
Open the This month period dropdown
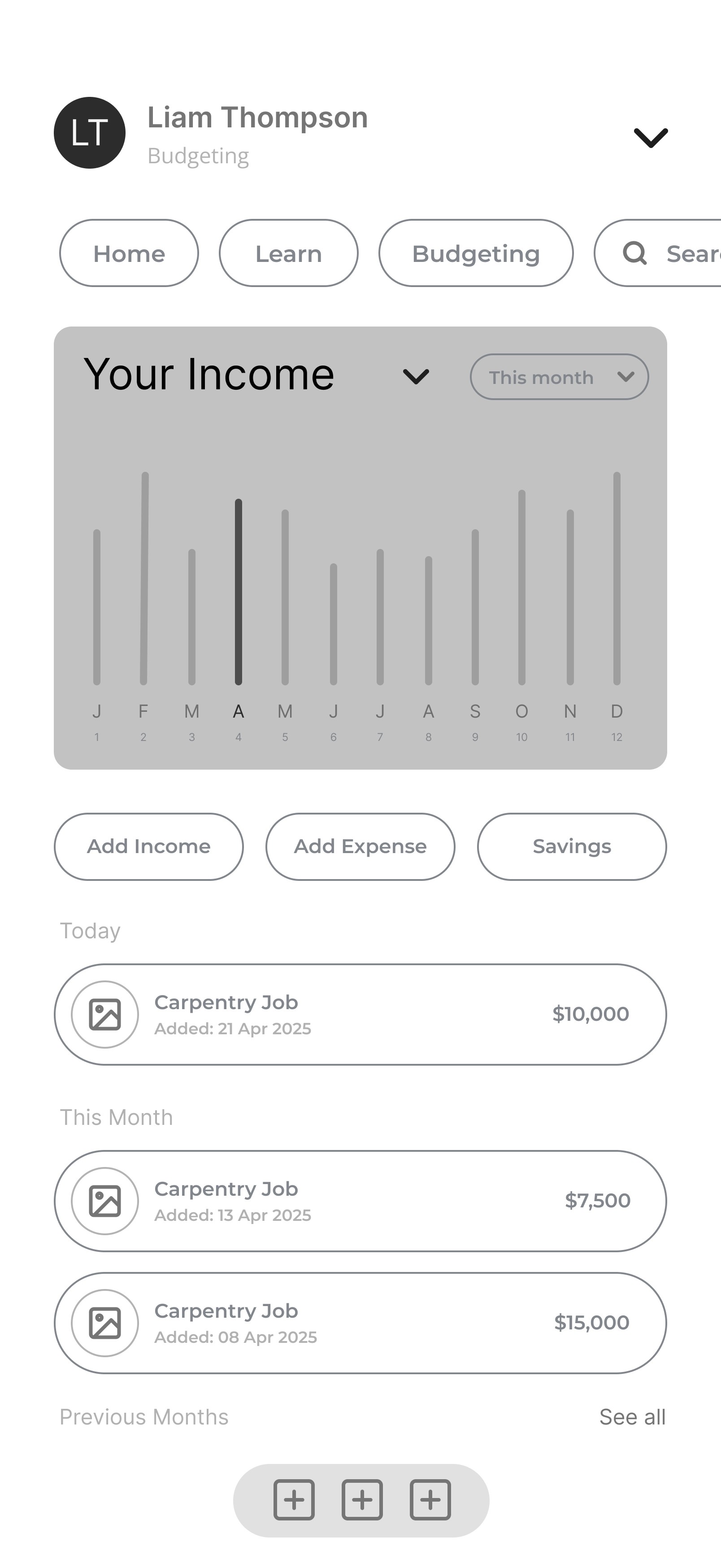click(559, 377)
